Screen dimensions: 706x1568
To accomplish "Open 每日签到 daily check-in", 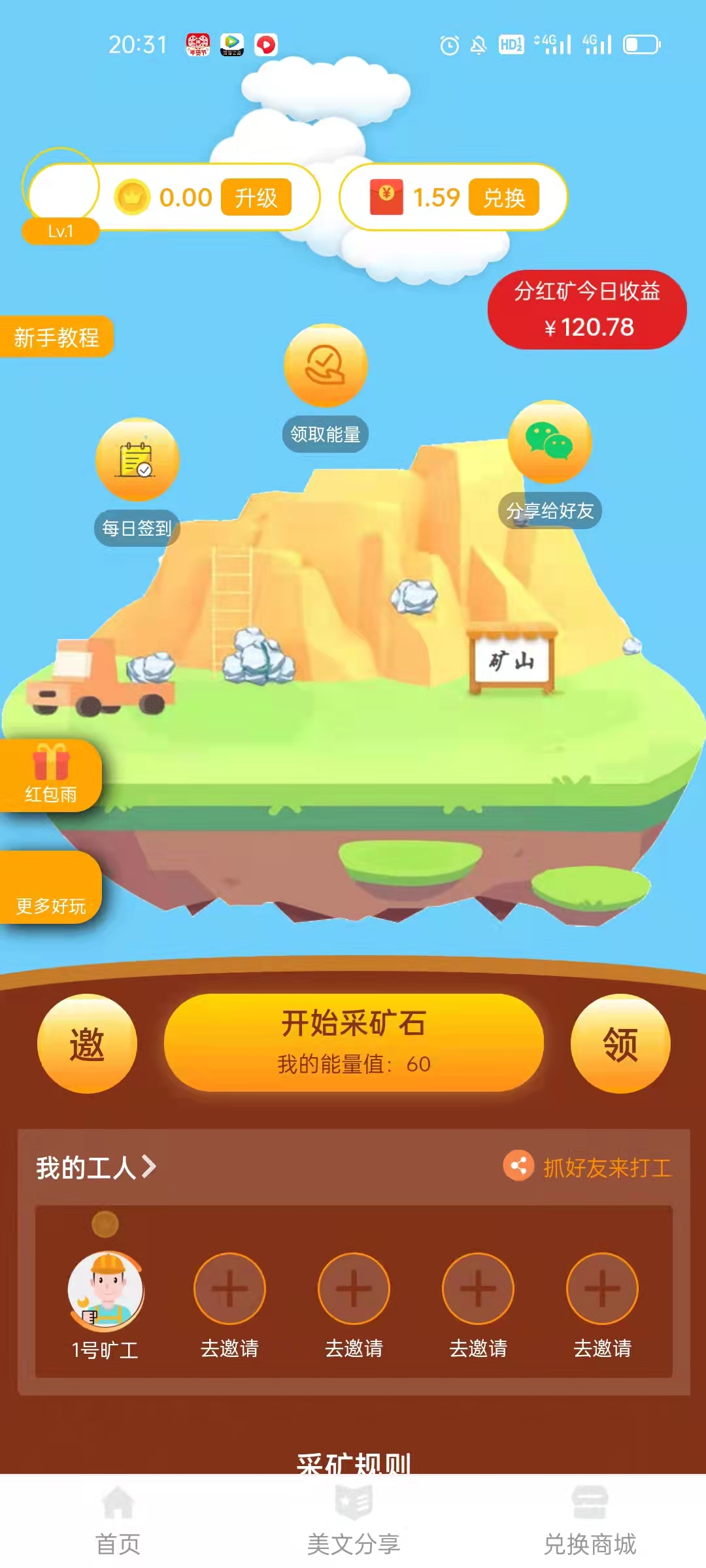I will pyautogui.click(x=137, y=460).
